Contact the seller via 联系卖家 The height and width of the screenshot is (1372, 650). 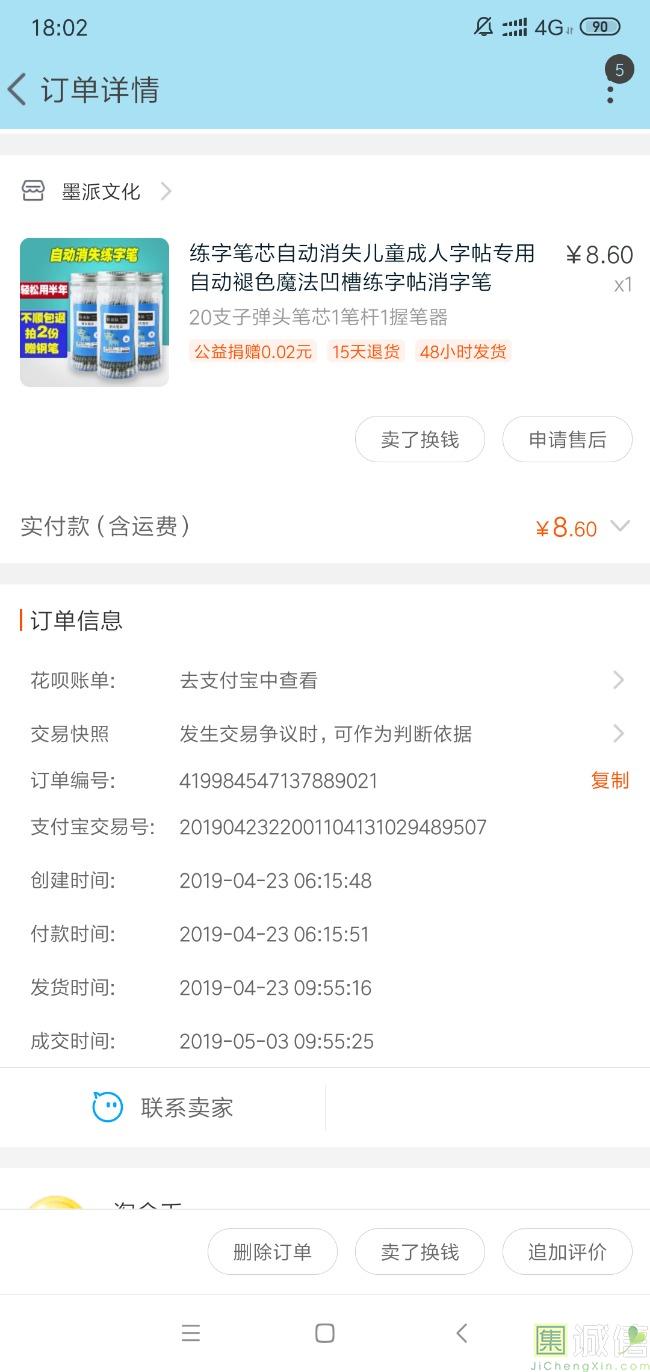coord(163,1107)
